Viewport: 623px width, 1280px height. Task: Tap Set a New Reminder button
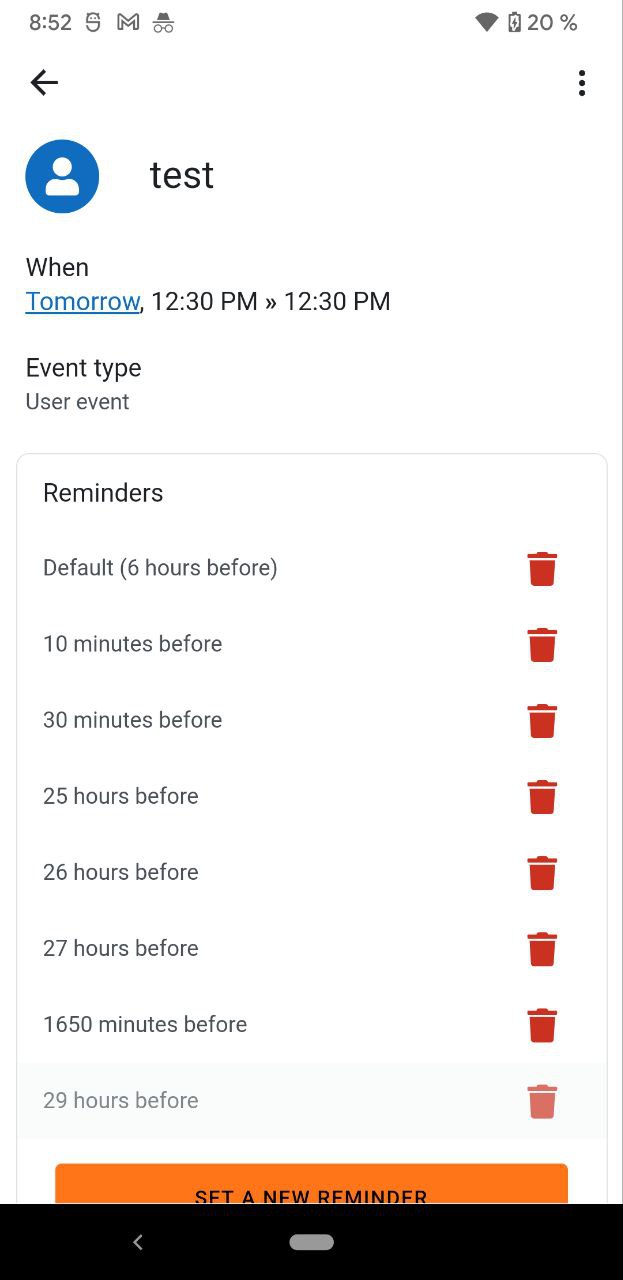point(311,1184)
